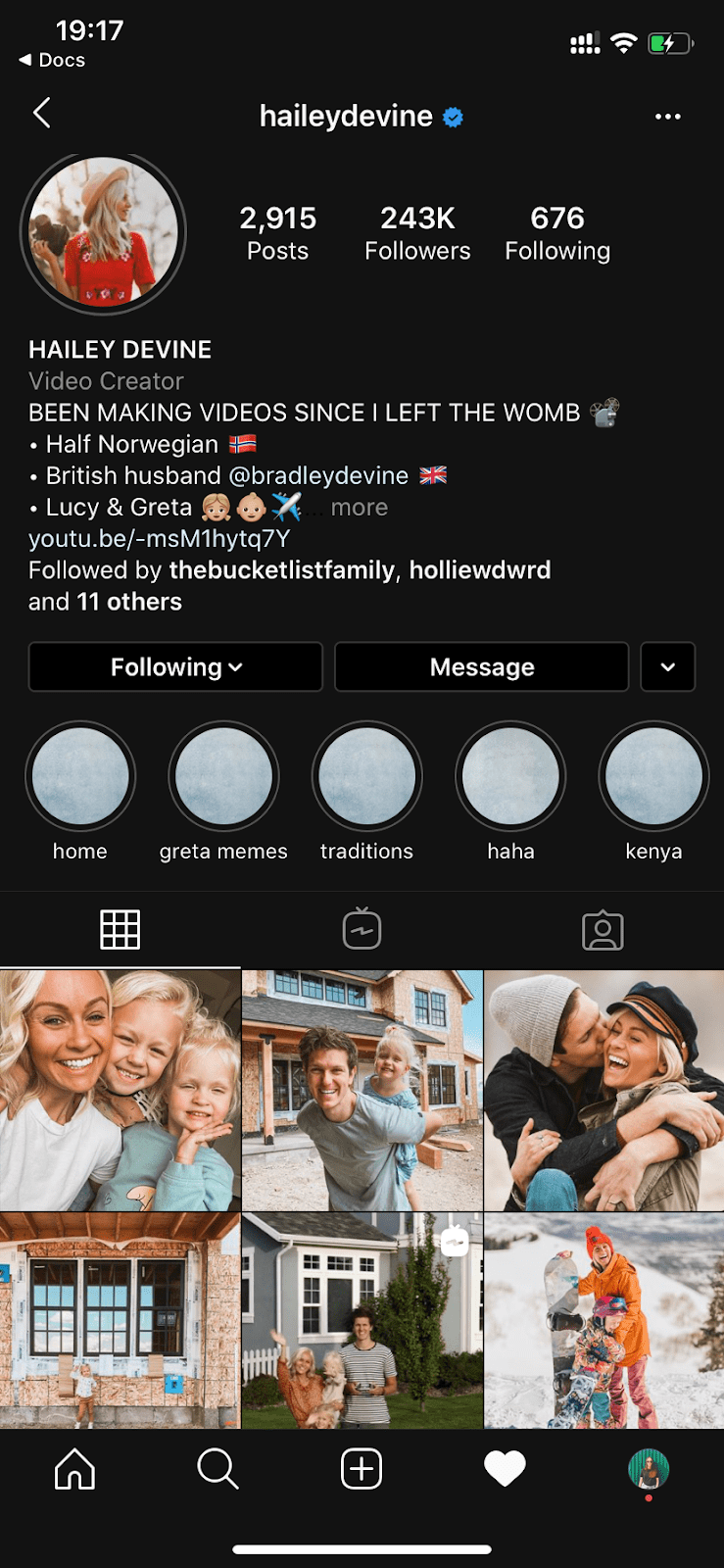
Task: Create a new post
Action: [362, 1469]
